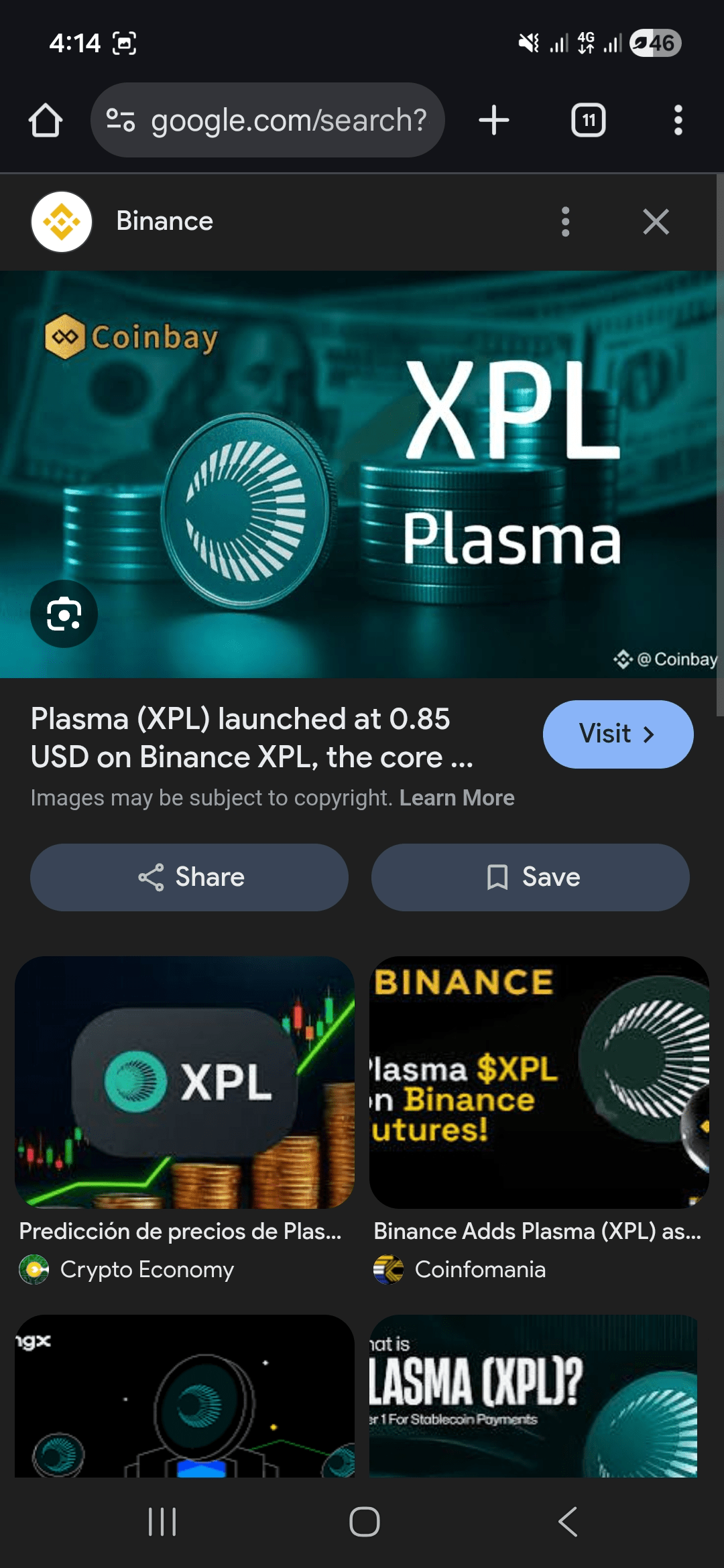Viewport: 724px width, 1568px height.
Task: Open the Learn More copyright link
Action: pyautogui.click(x=457, y=798)
